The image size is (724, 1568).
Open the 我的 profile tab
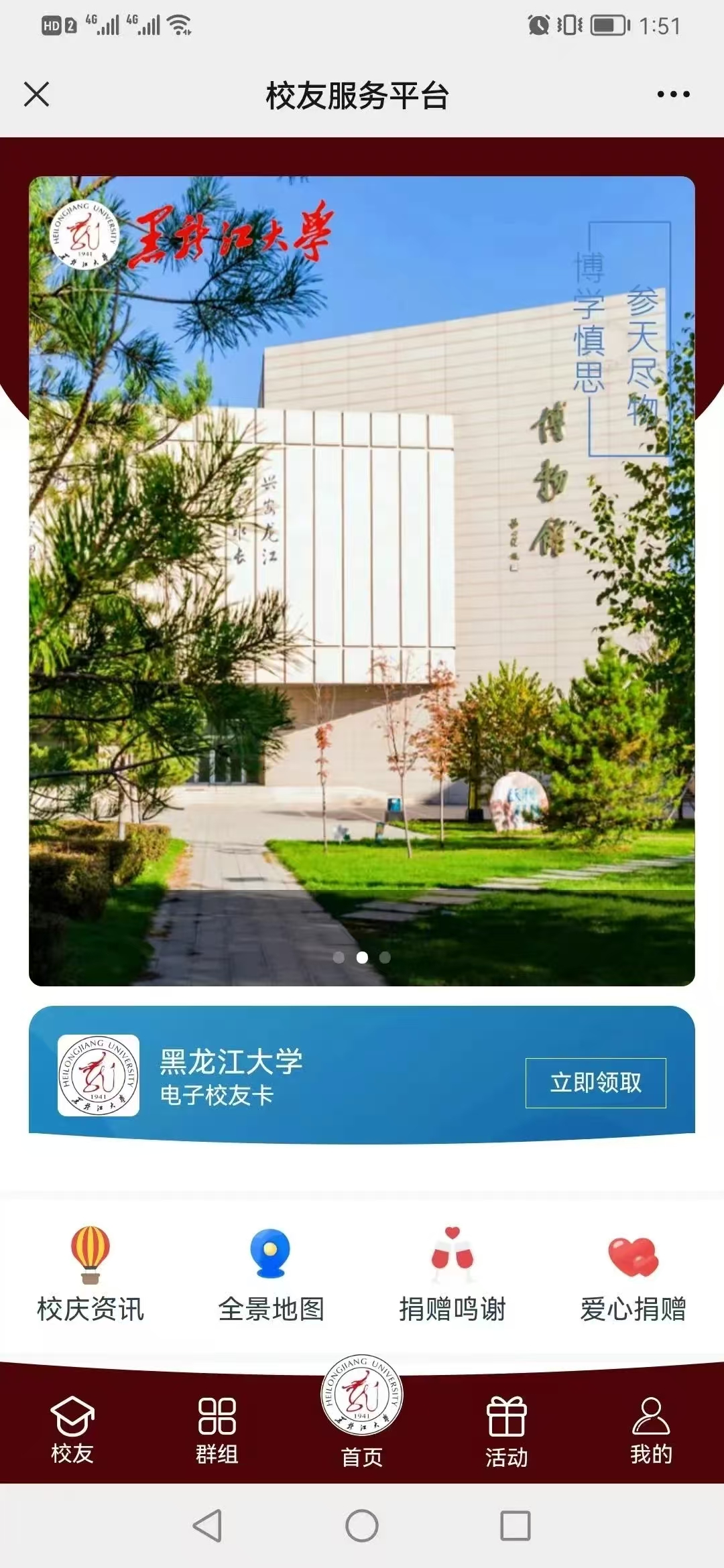(x=651, y=1430)
